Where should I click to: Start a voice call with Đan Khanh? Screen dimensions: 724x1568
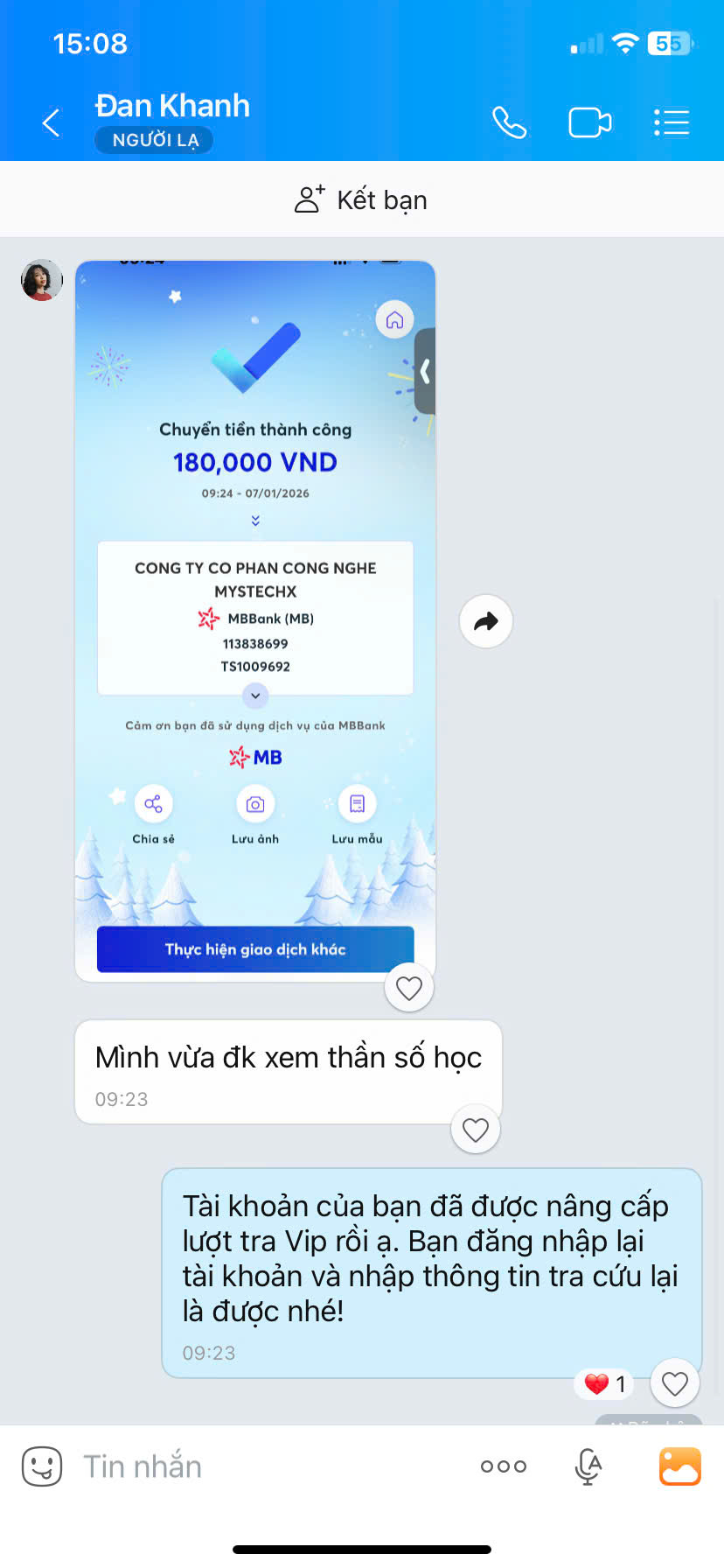tap(509, 122)
